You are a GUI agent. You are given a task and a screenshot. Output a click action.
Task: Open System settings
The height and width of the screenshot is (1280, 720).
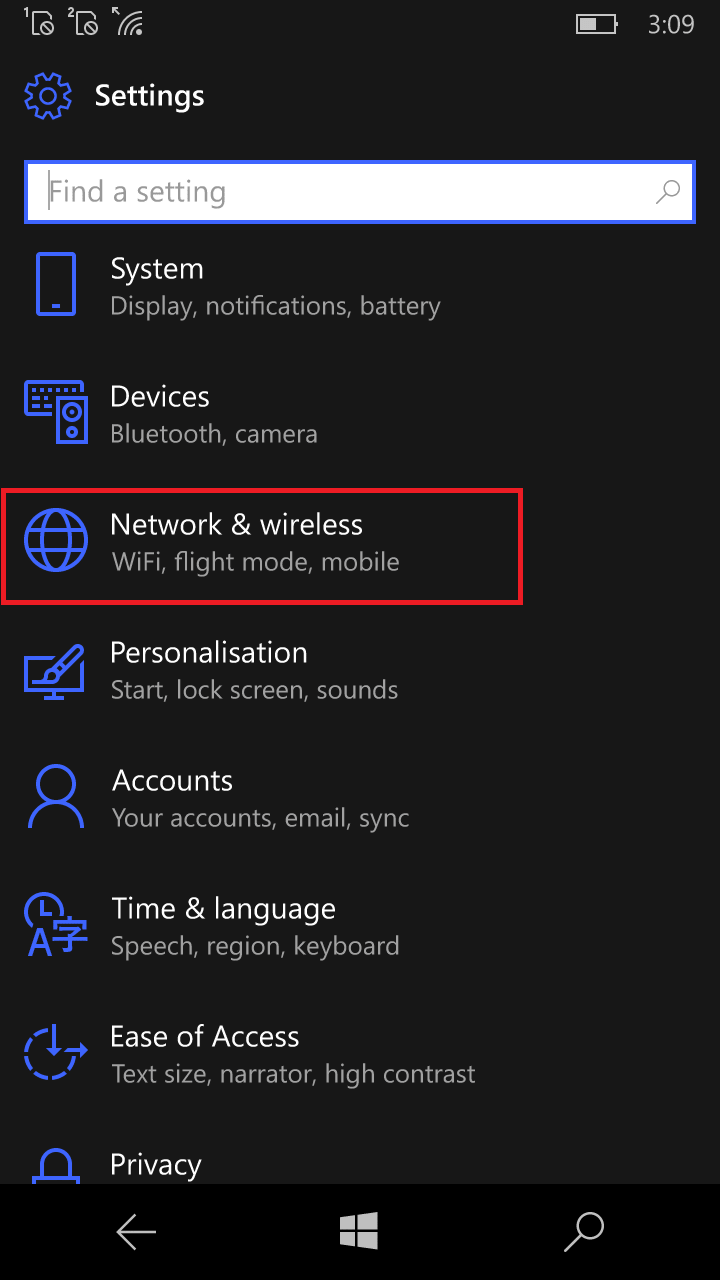pos(360,286)
